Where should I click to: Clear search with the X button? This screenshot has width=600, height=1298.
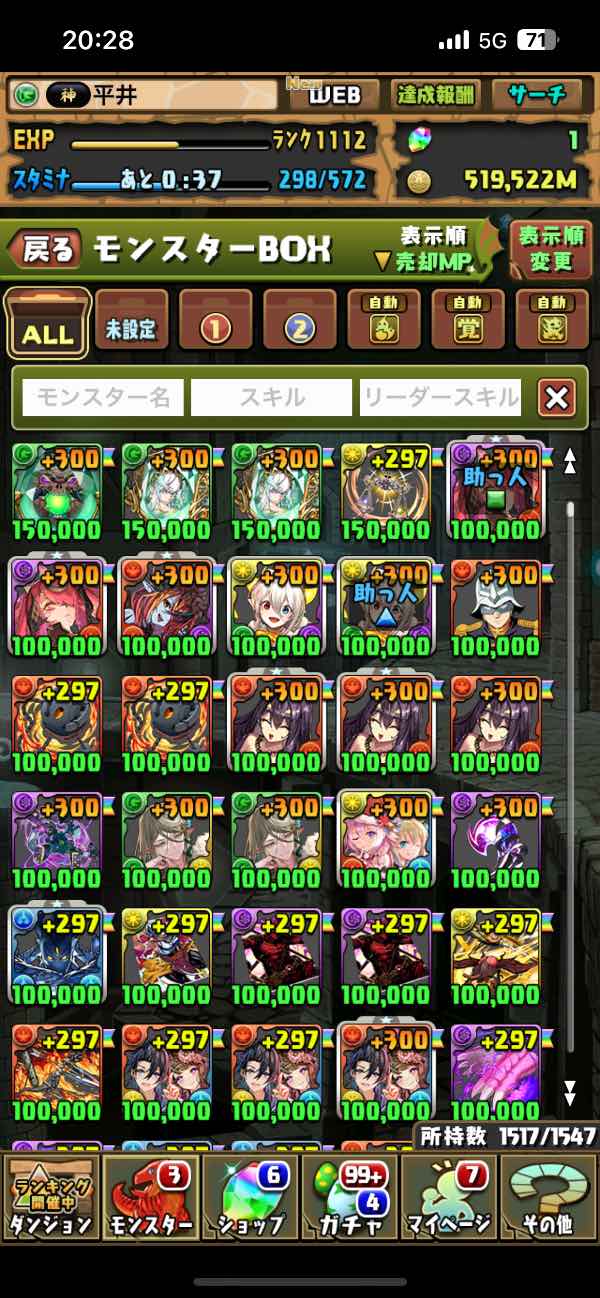(557, 398)
